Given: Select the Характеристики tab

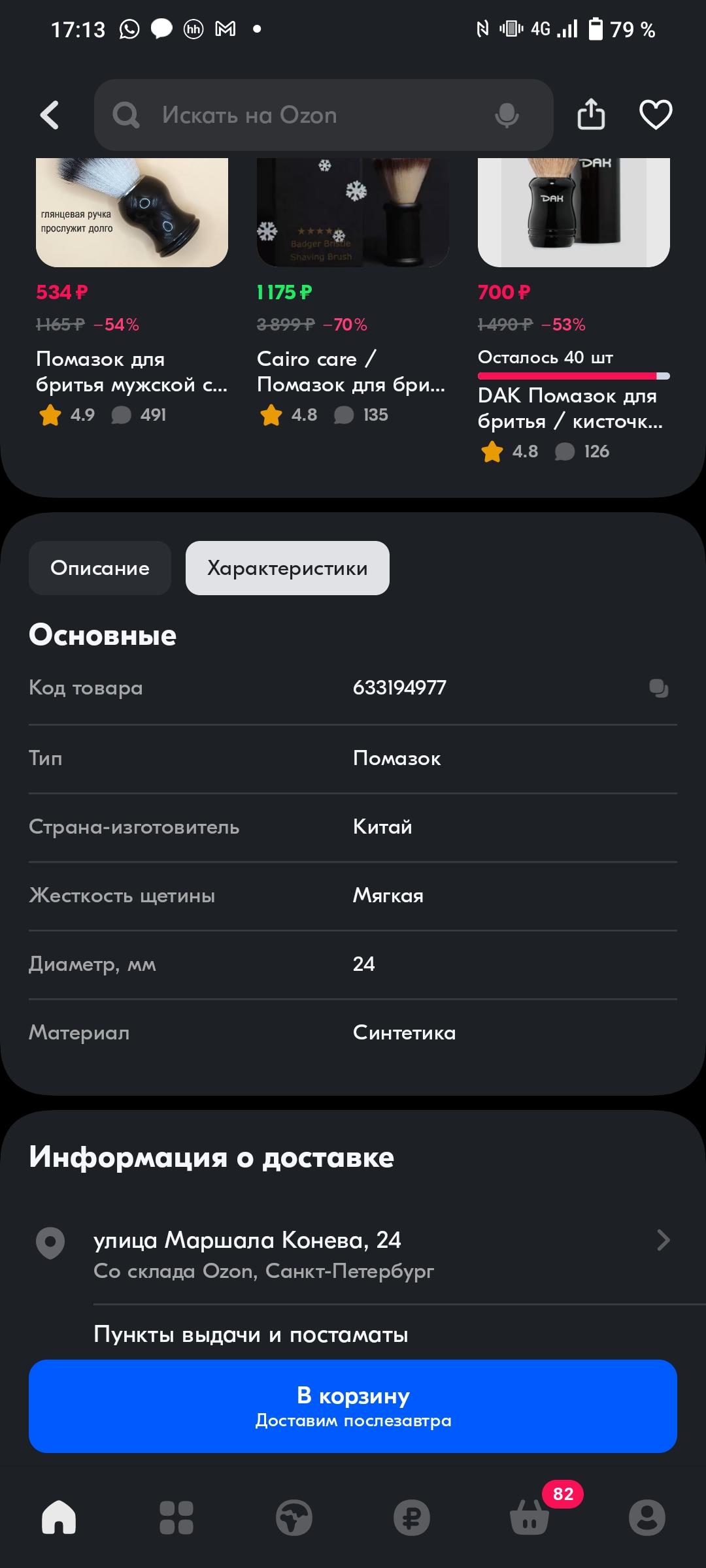Looking at the screenshot, I should point(288,568).
